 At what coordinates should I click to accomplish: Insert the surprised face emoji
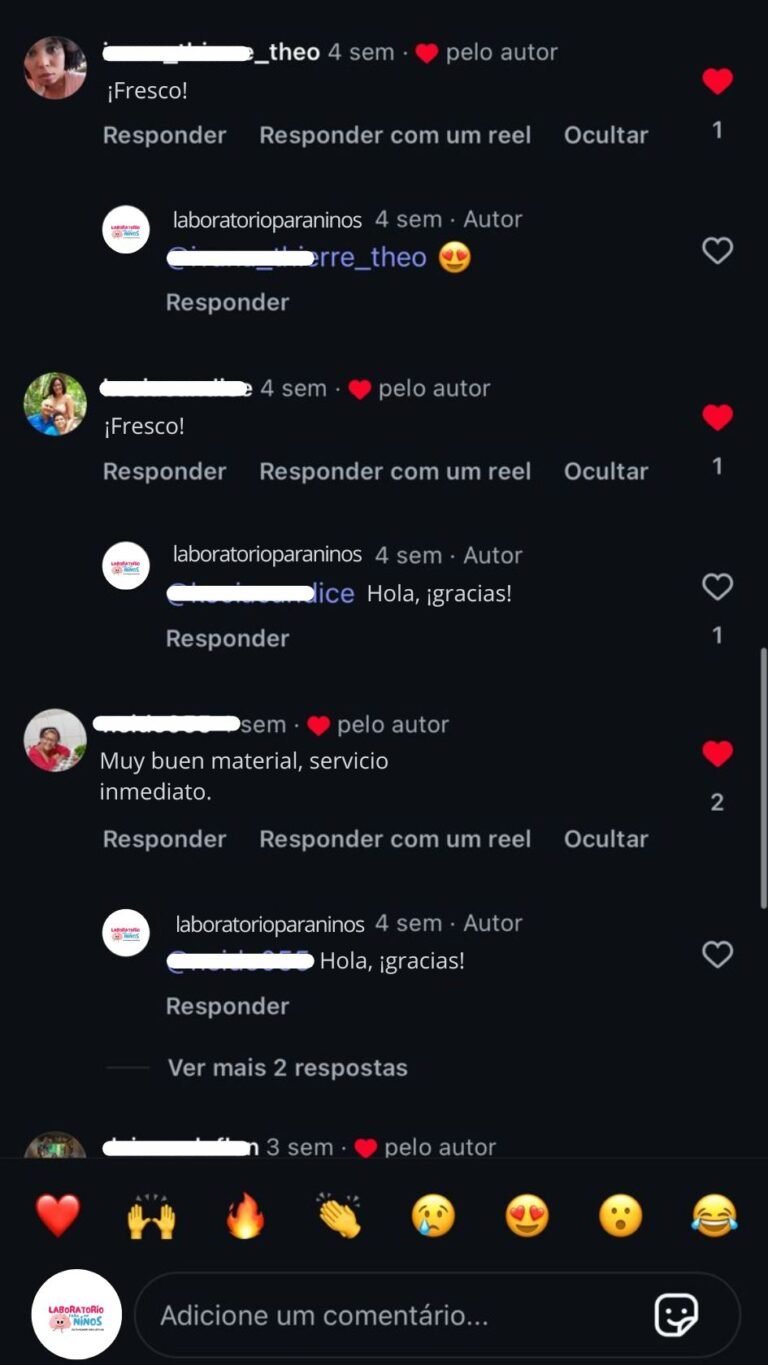620,1217
